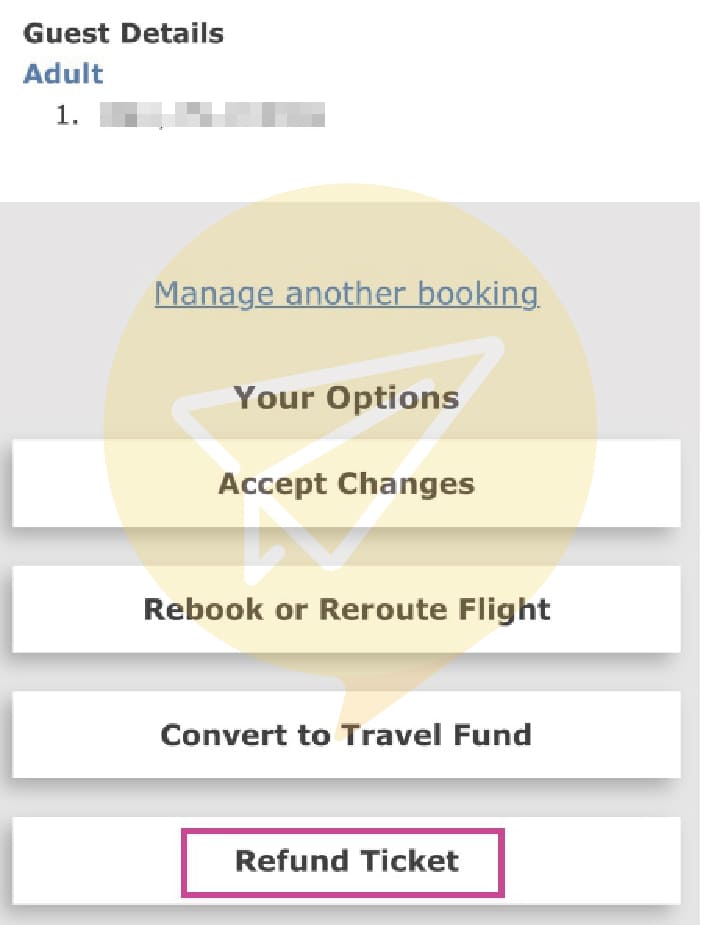Screen dimensions: 701x925
Task: Tap Convert to Travel Fund
Action: point(346,735)
